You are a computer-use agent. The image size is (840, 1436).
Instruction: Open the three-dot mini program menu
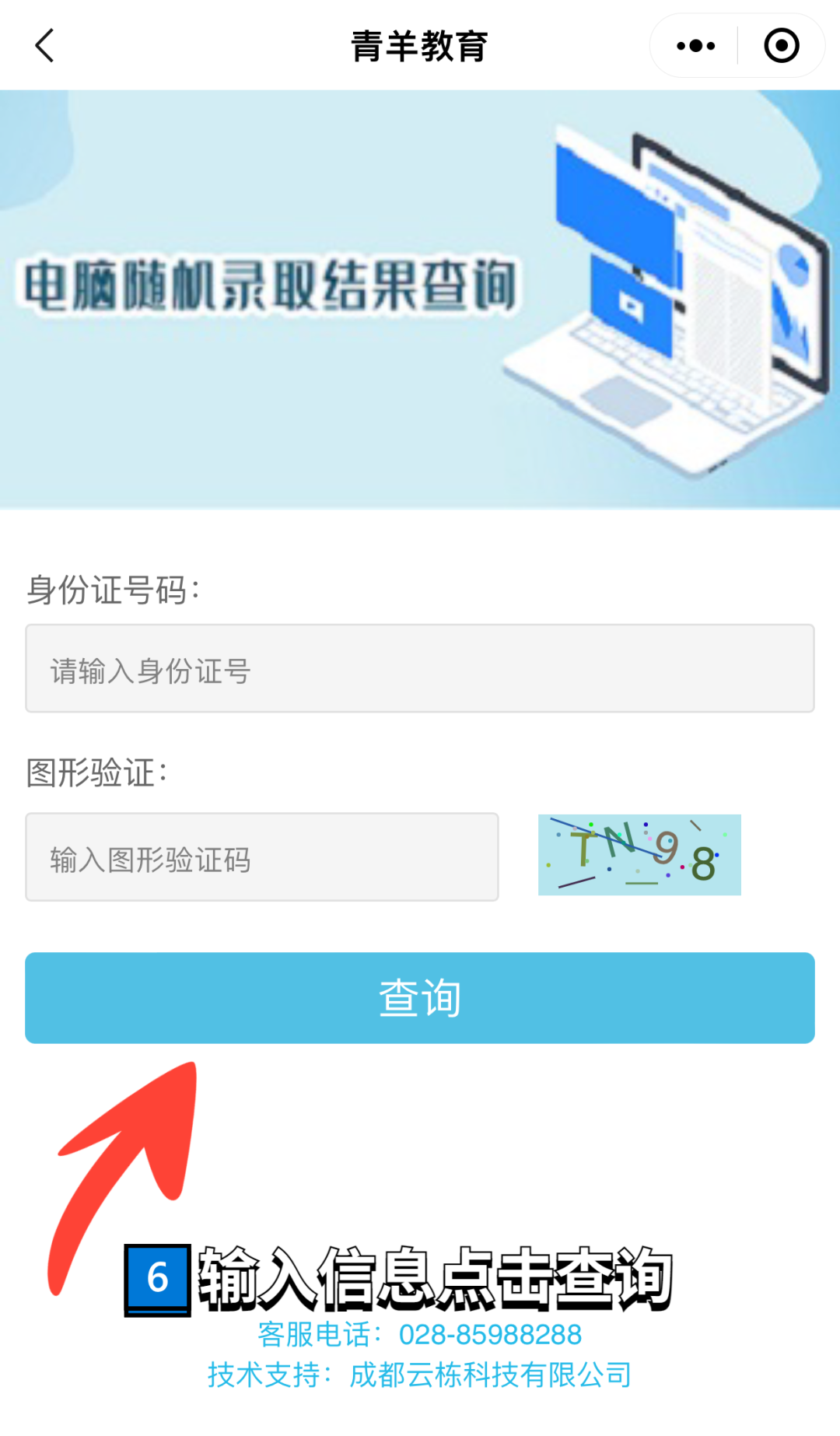click(695, 46)
